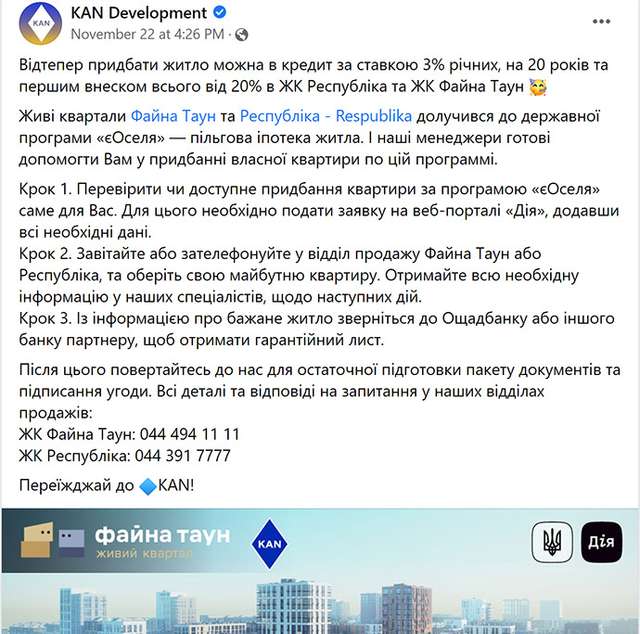Open the KAN Development page name

(x=139, y=14)
